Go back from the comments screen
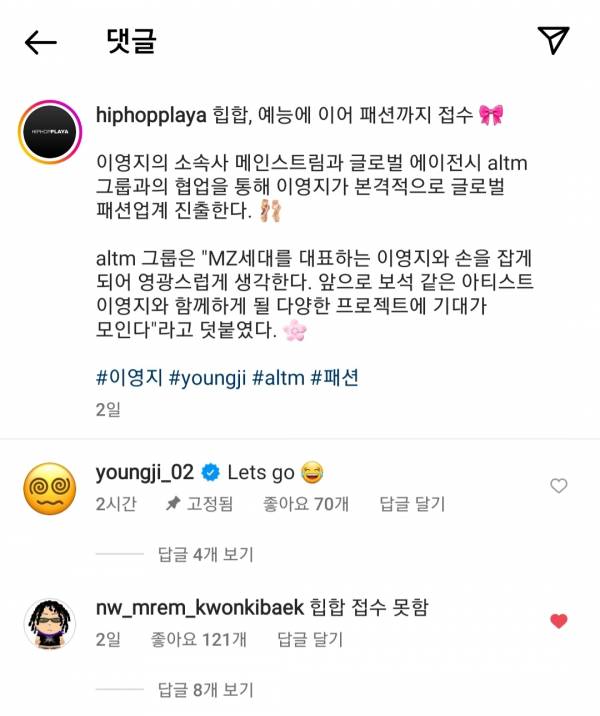This screenshot has width=600, height=716. coord(41,41)
